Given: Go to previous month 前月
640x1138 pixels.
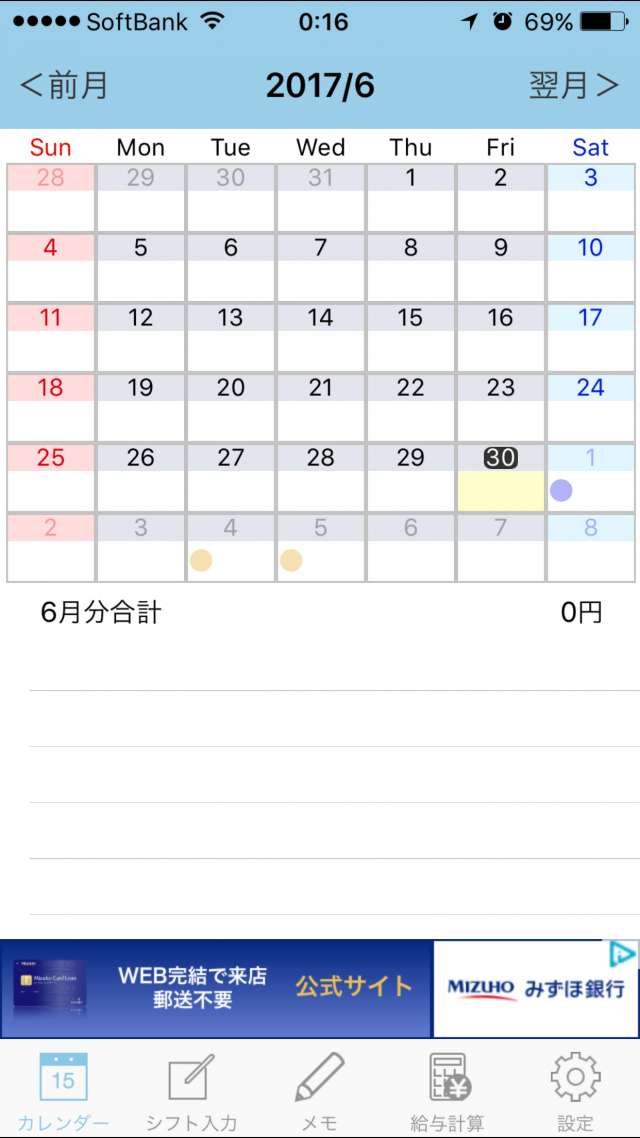Looking at the screenshot, I should point(64,86).
